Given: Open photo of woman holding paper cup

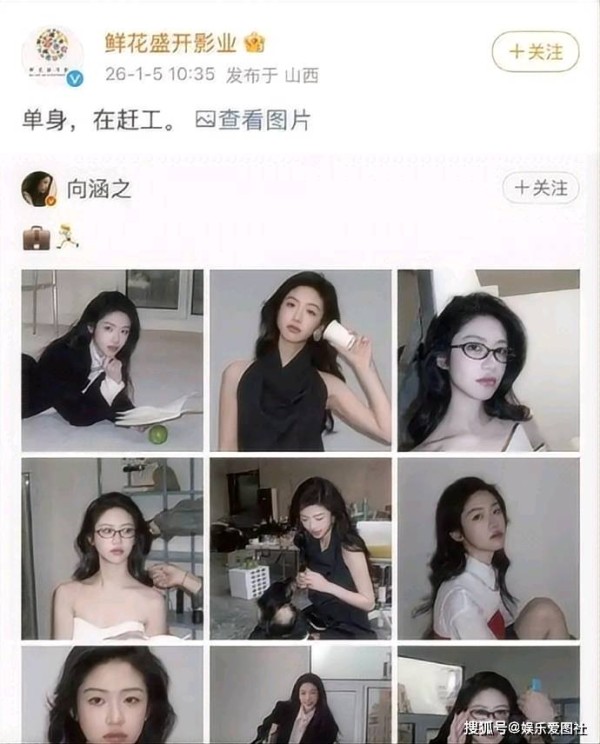Looking at the screenshot, I should [300, 360].
